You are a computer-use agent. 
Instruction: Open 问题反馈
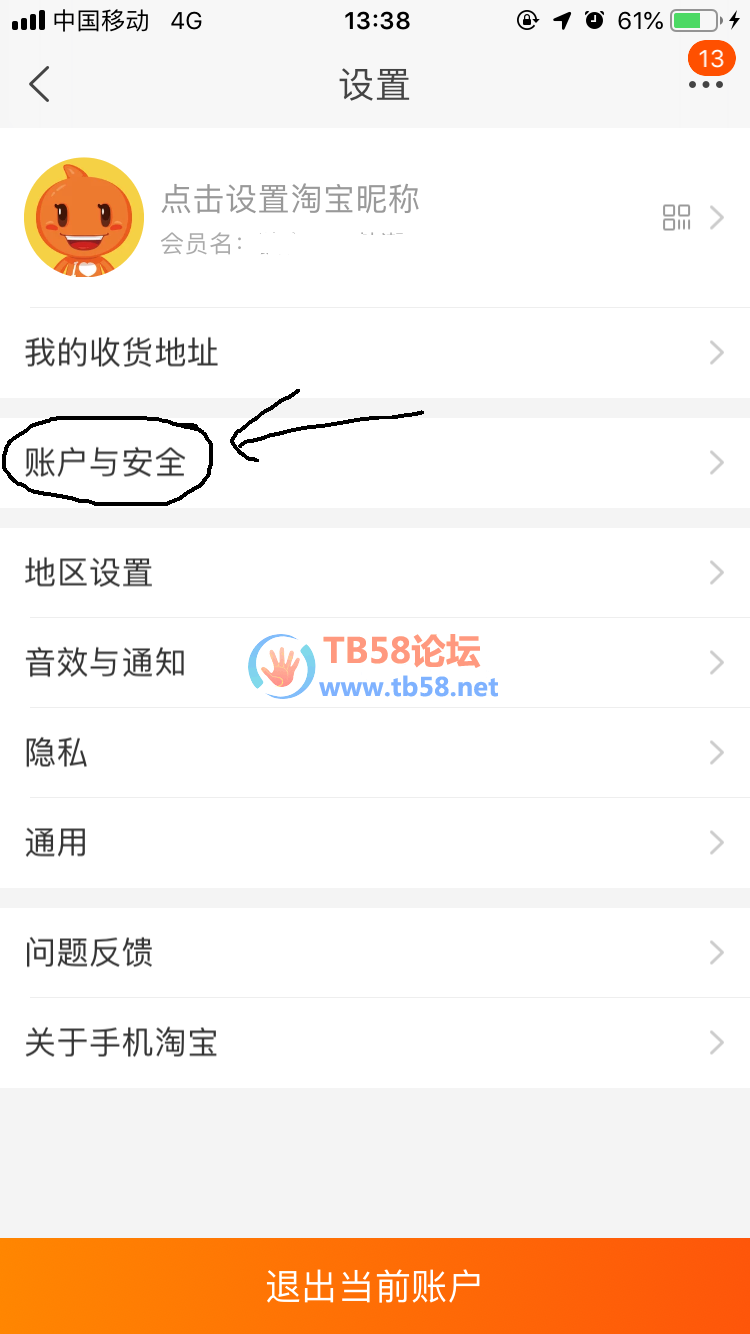click(x=375, y=953)
